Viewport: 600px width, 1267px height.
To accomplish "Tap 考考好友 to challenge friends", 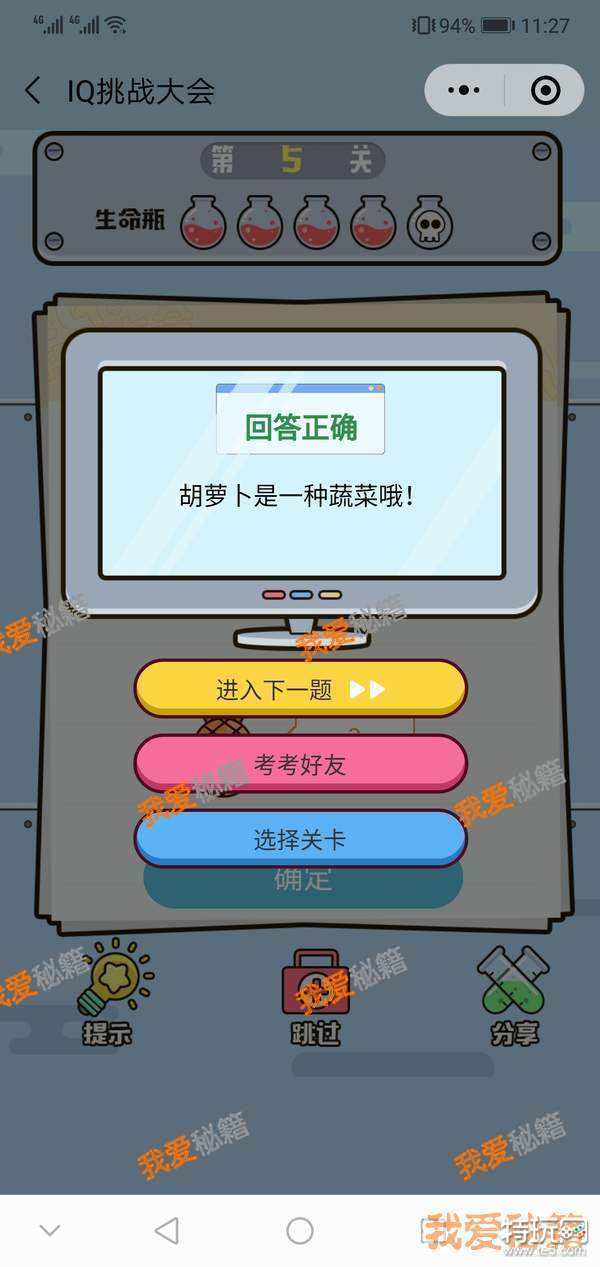I will 300,764.
